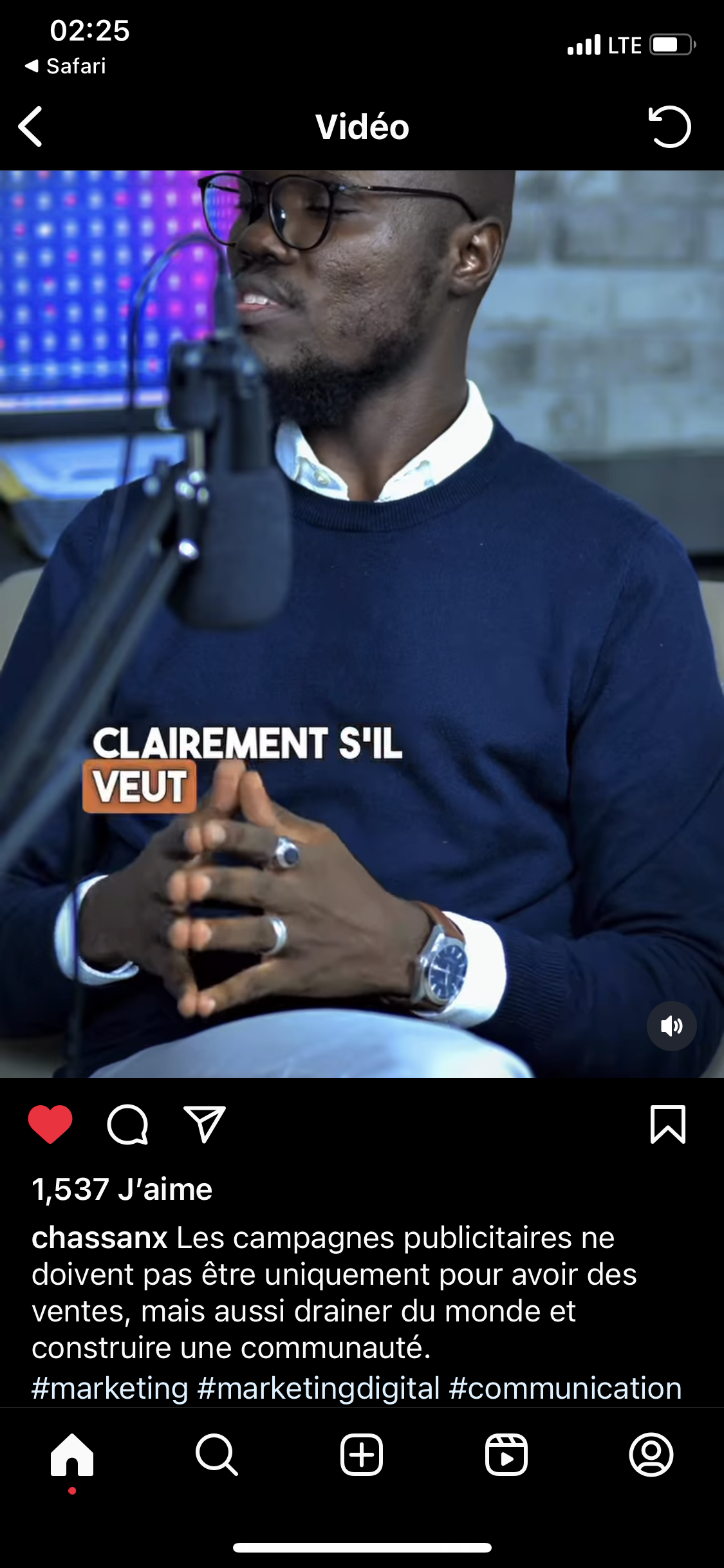Go back from the Vidéo screen

pos(30,127)
